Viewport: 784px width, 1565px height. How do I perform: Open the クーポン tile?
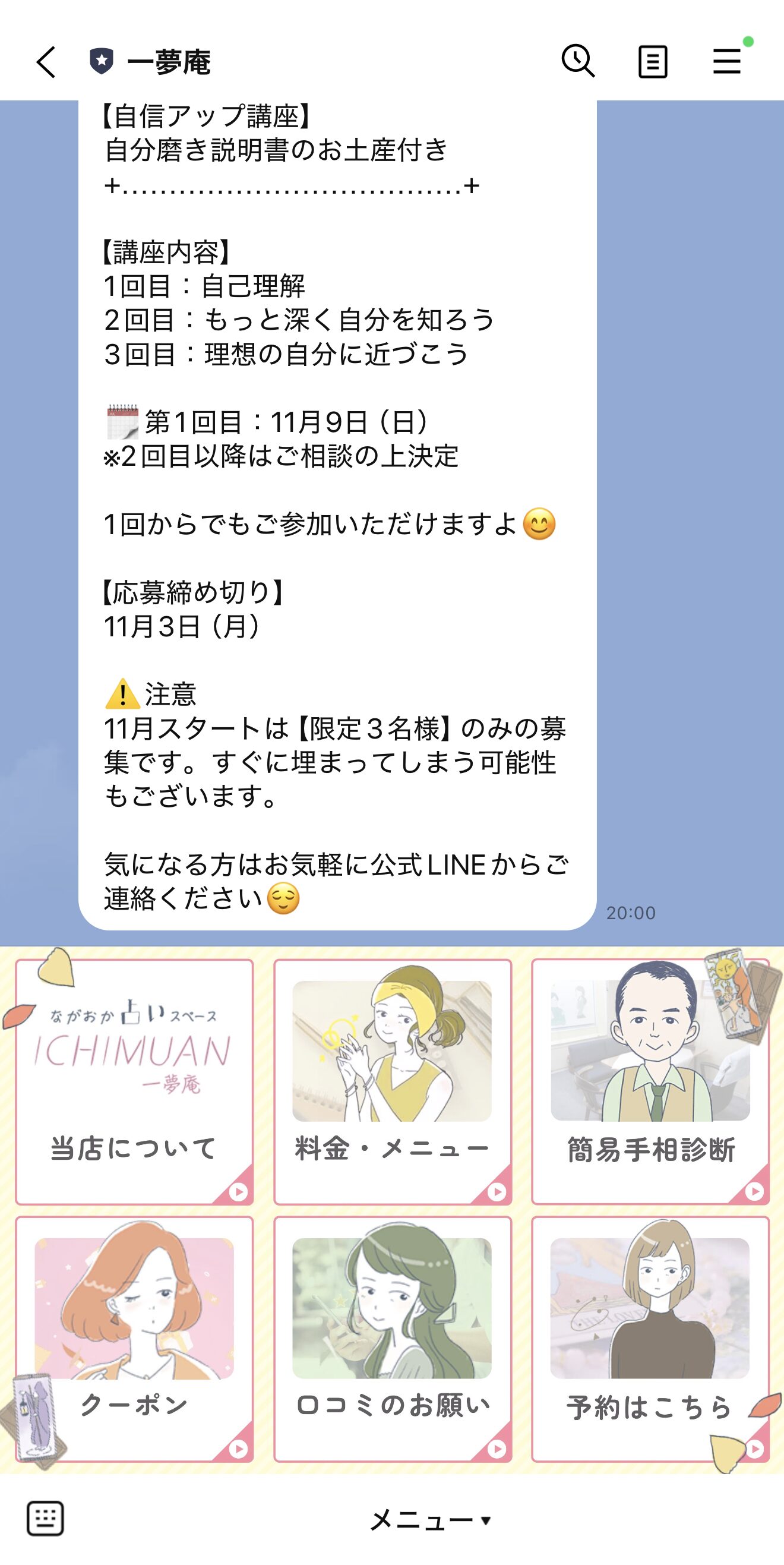coord(134,1339)
